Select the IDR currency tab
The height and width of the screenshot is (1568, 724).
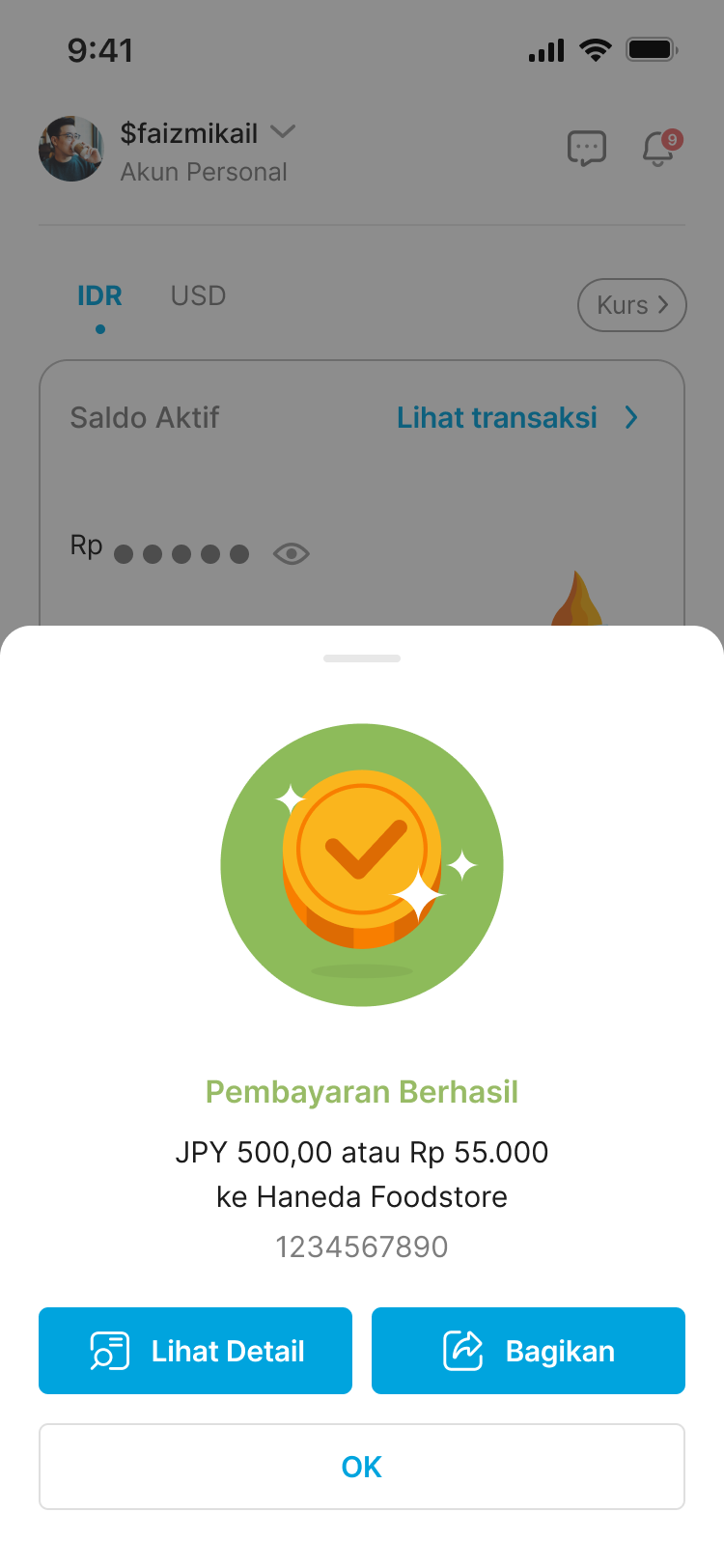pyautogui.click(x=99, y=295)
